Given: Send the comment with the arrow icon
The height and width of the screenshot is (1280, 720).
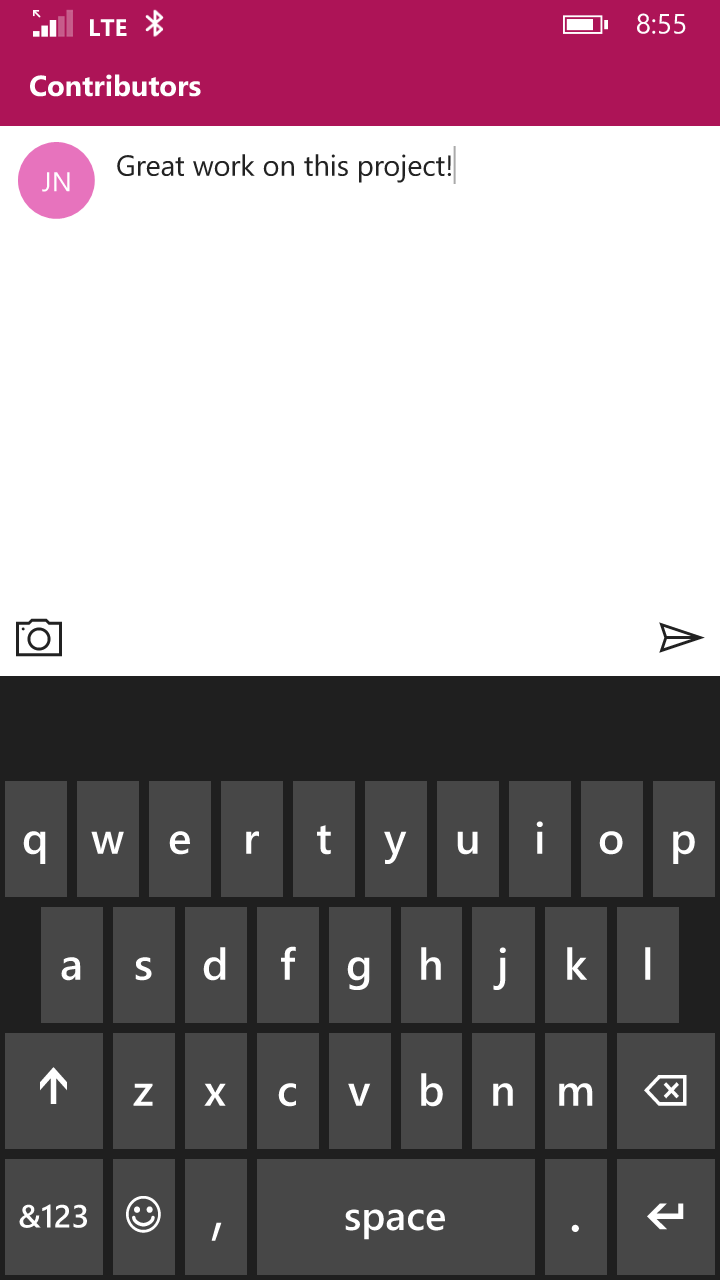Looking at the screenshot, I should (x=681, y=637).
